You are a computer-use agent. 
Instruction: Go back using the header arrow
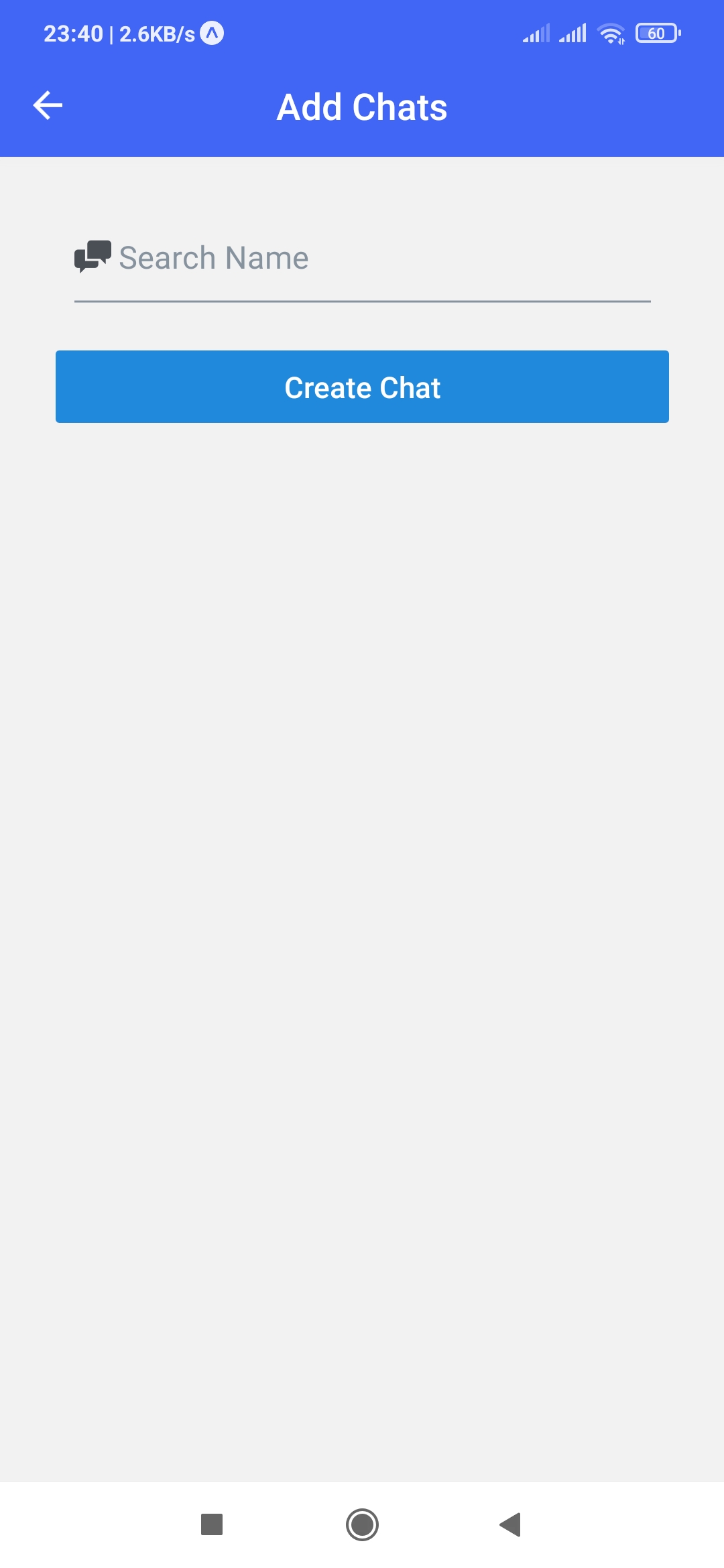tap(48, 105)
